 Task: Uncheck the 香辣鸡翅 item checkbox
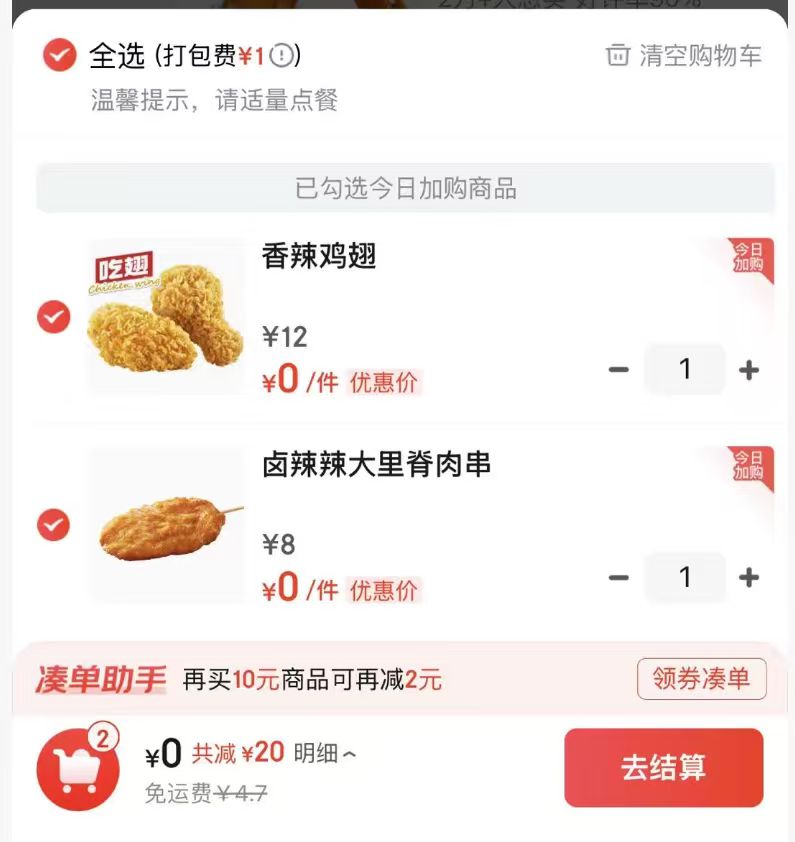point(52,318)
